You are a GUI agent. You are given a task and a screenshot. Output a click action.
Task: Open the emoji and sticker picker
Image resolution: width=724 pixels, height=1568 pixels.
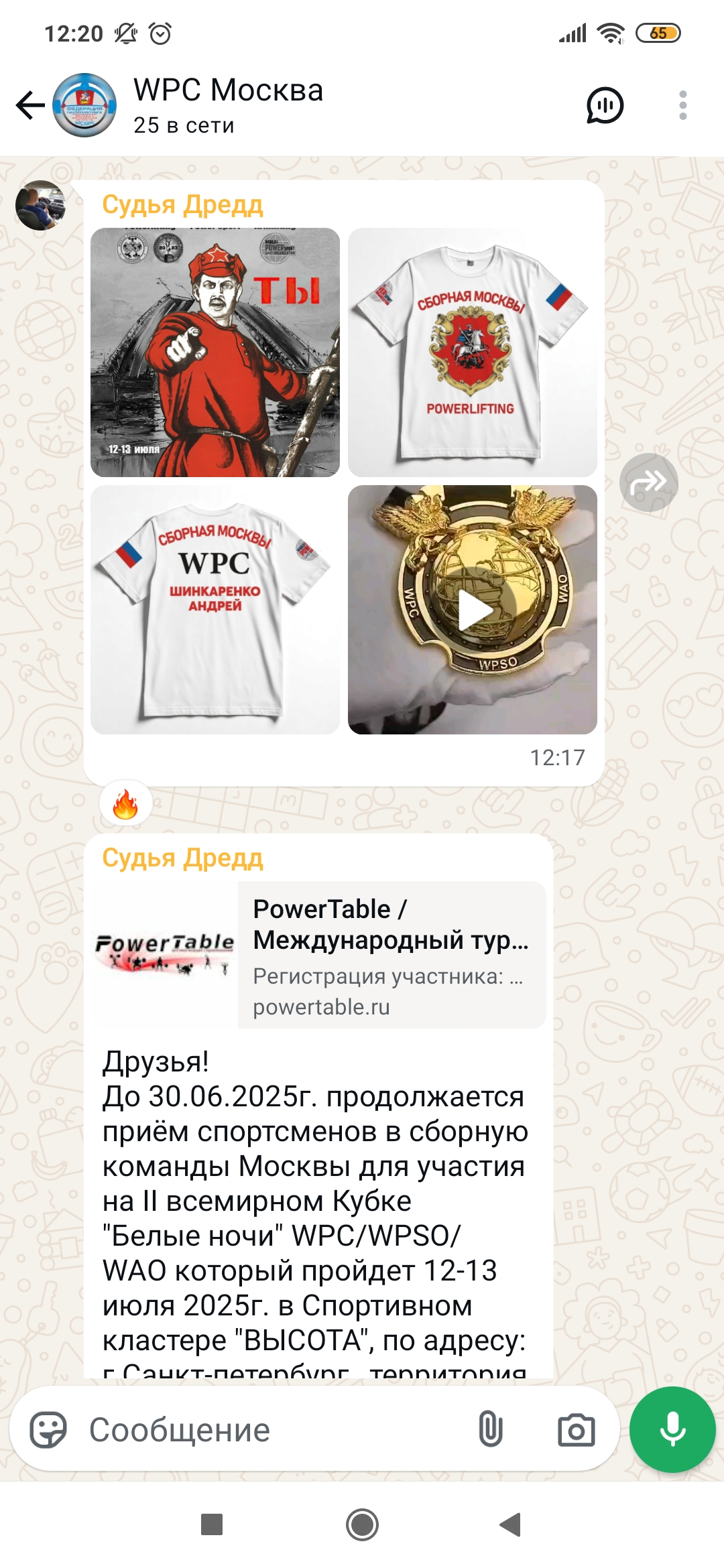[48, 1430]
